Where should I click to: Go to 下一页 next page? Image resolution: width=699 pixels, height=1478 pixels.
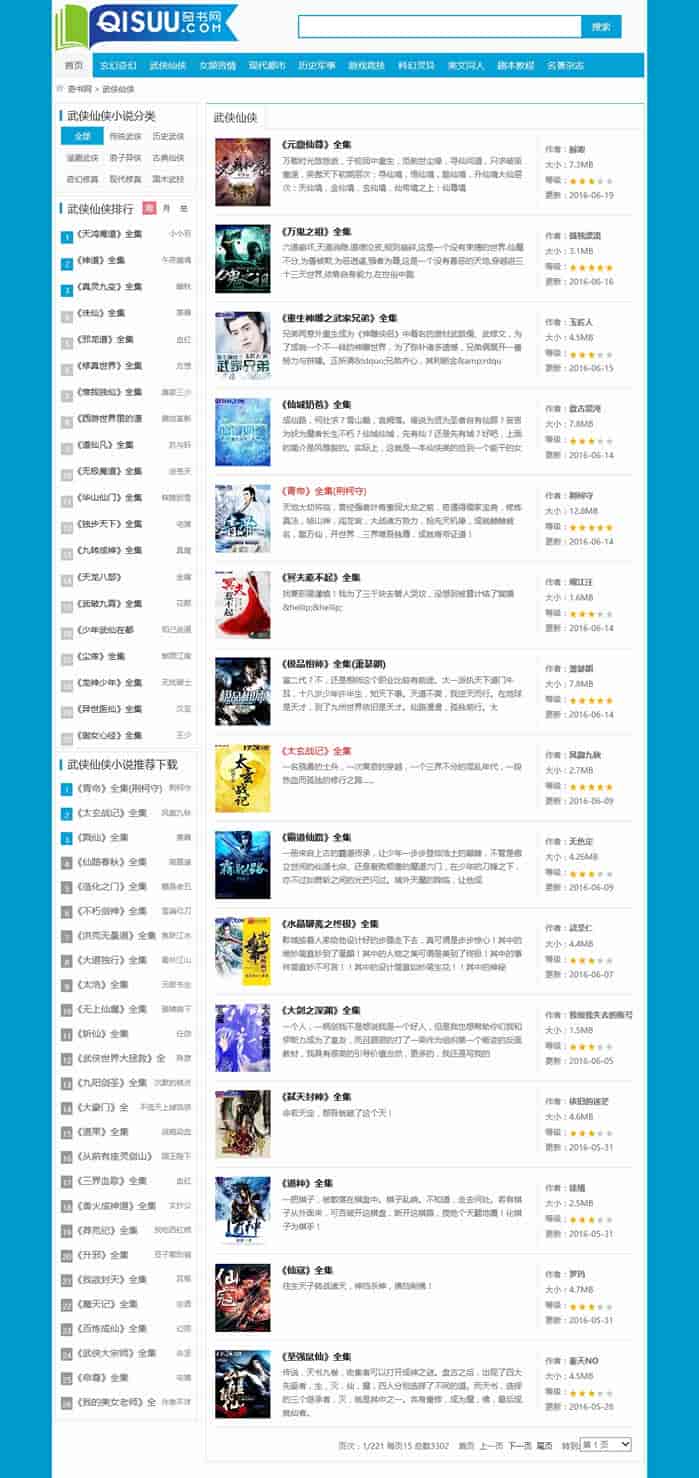click(x=519, y=1445)
